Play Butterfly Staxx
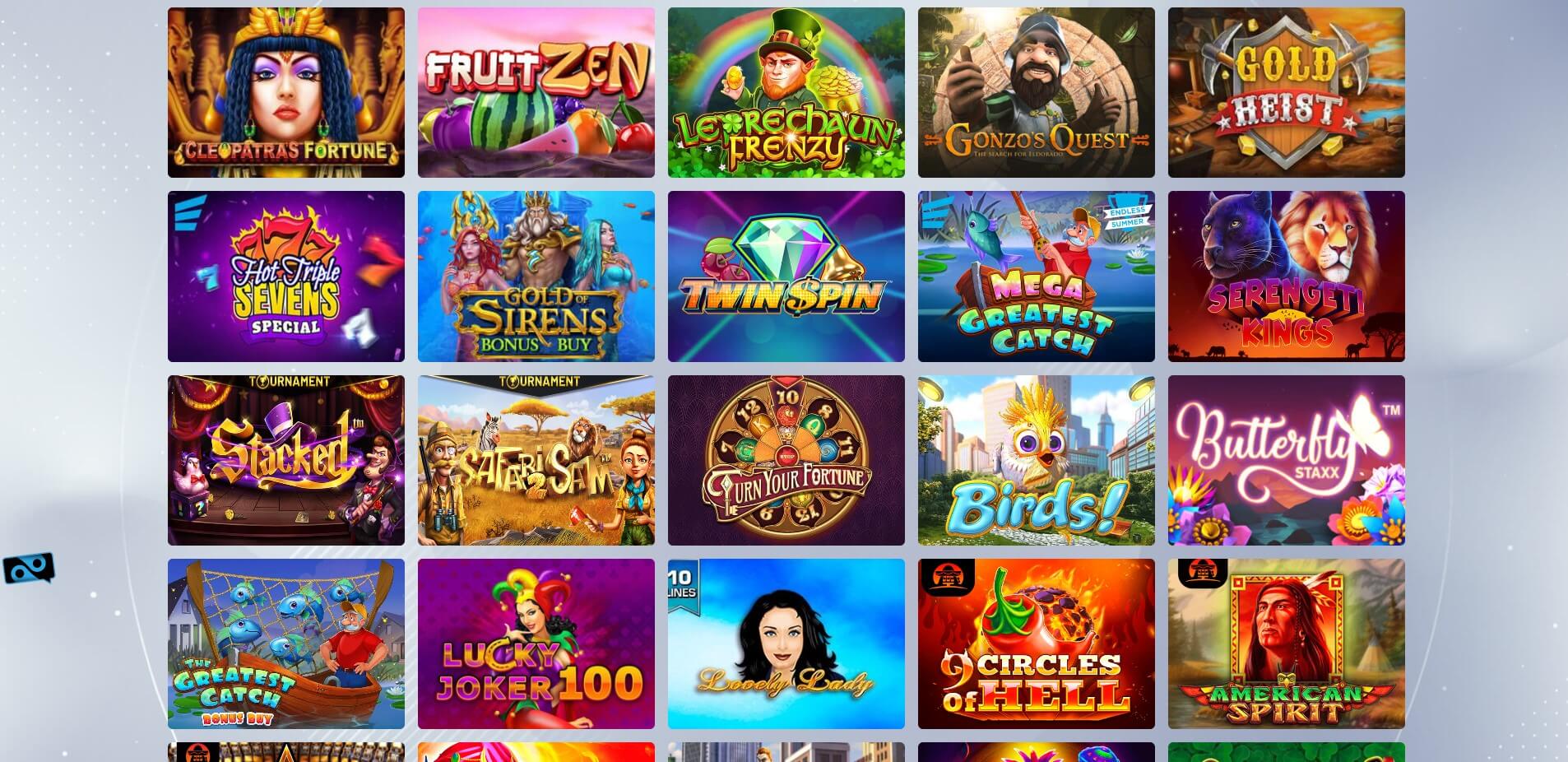Viewport: 1568px width, 762px height. 1286,460
